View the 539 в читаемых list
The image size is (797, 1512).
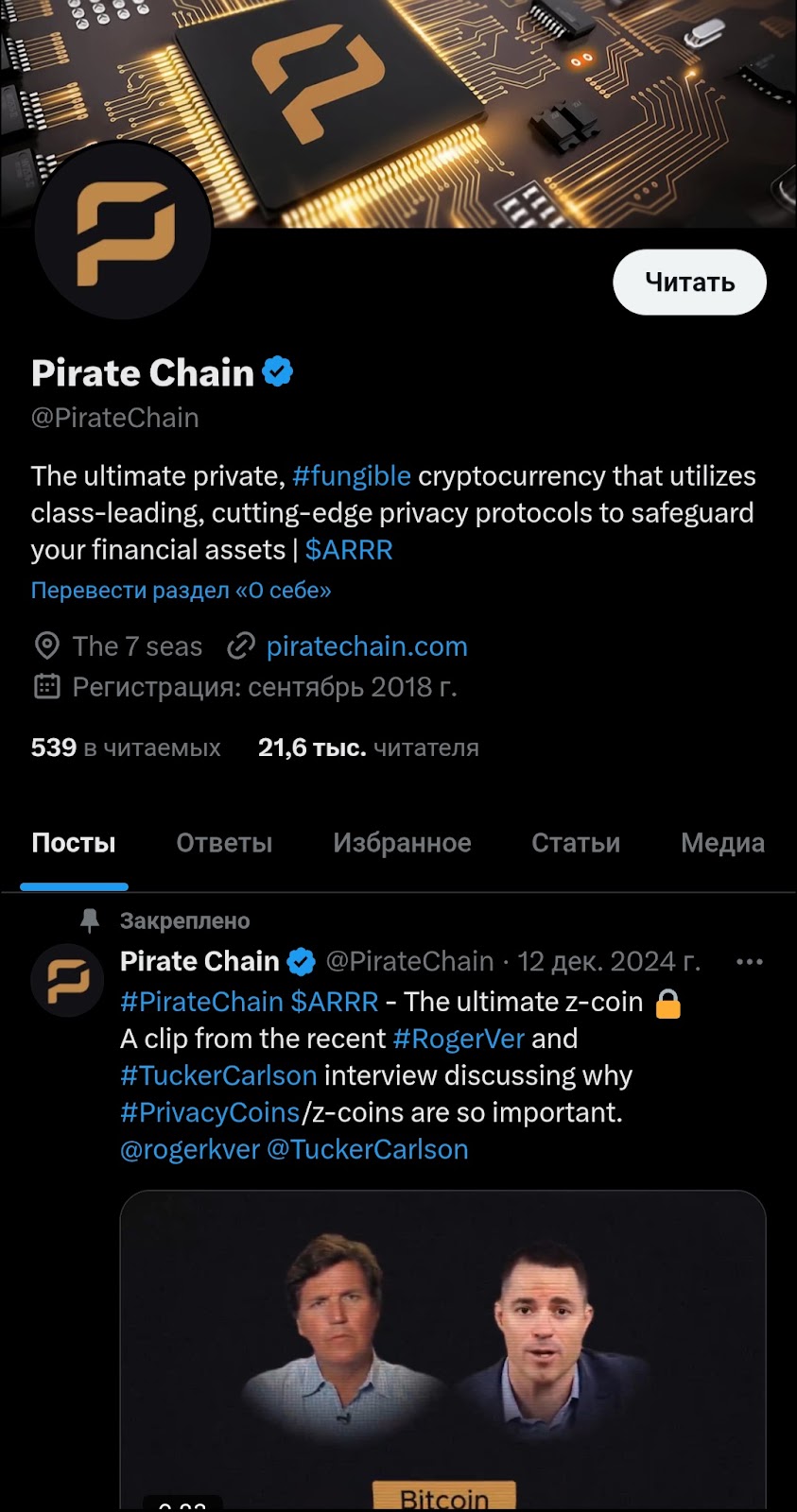[126, 747]
